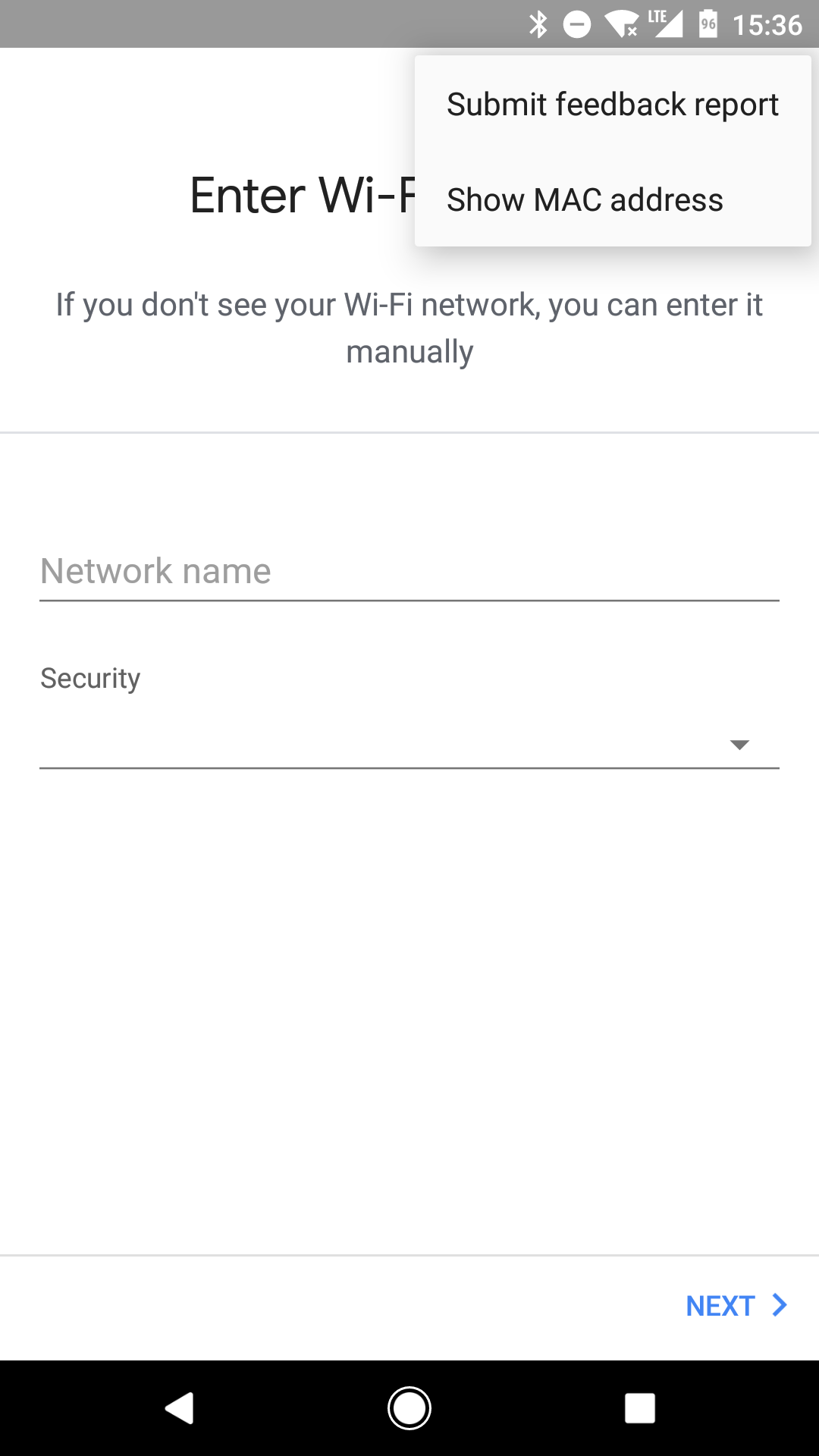Tap the battery icon showing 96 percent
This screenshot has height=1456, width=819.
[709, 23]
